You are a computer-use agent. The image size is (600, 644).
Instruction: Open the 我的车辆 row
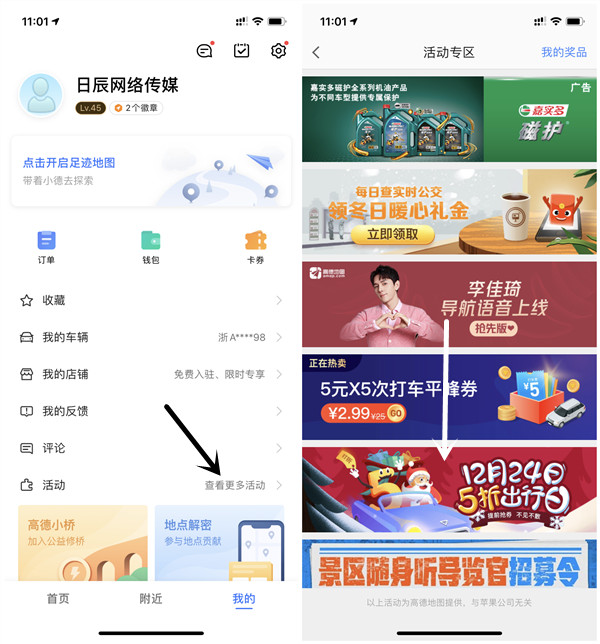tap(150, 337)
